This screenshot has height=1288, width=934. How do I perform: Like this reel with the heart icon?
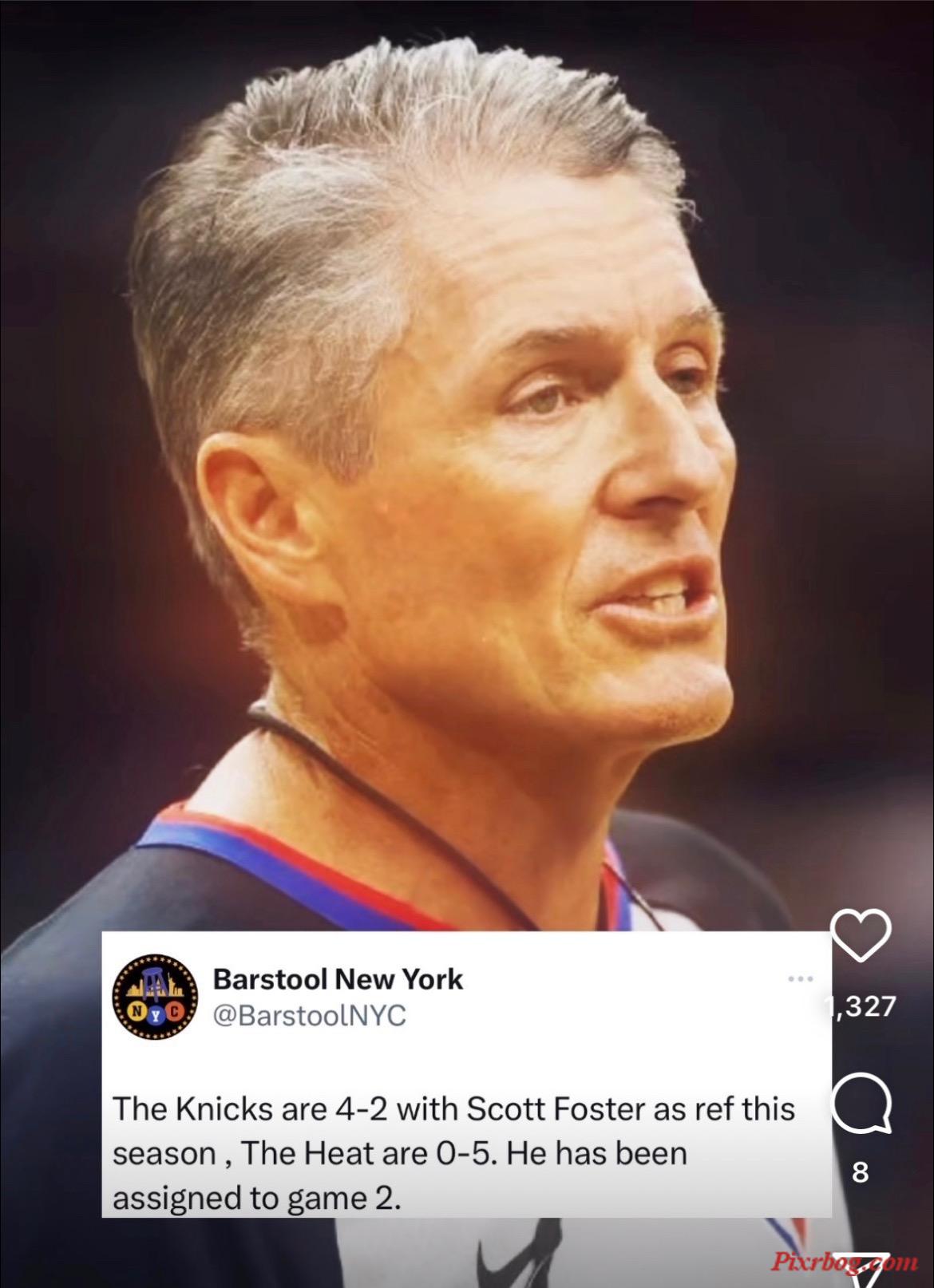[x=861, y=935]
